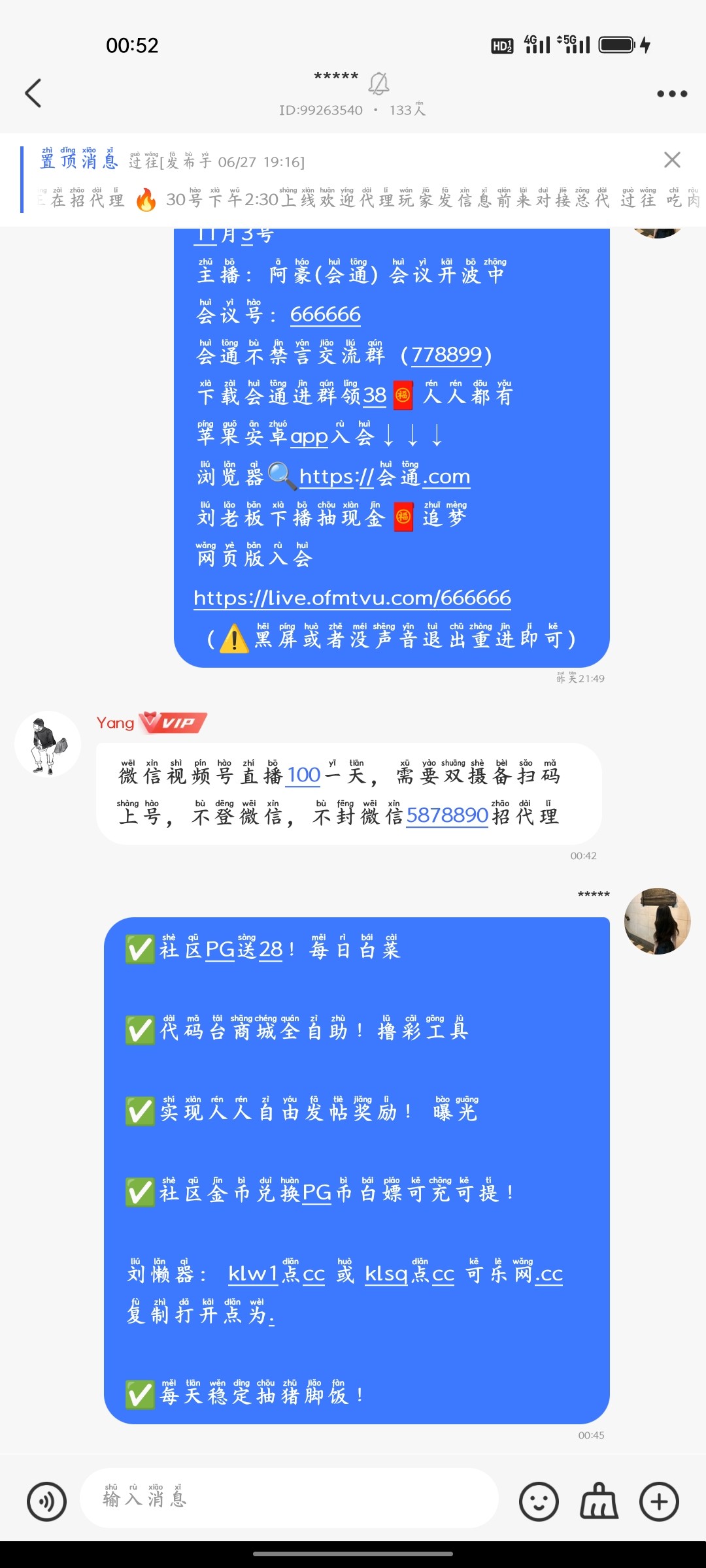
Task: Open the https://live.ofmtvu.com/666666 link
Action: pos(352,598)
